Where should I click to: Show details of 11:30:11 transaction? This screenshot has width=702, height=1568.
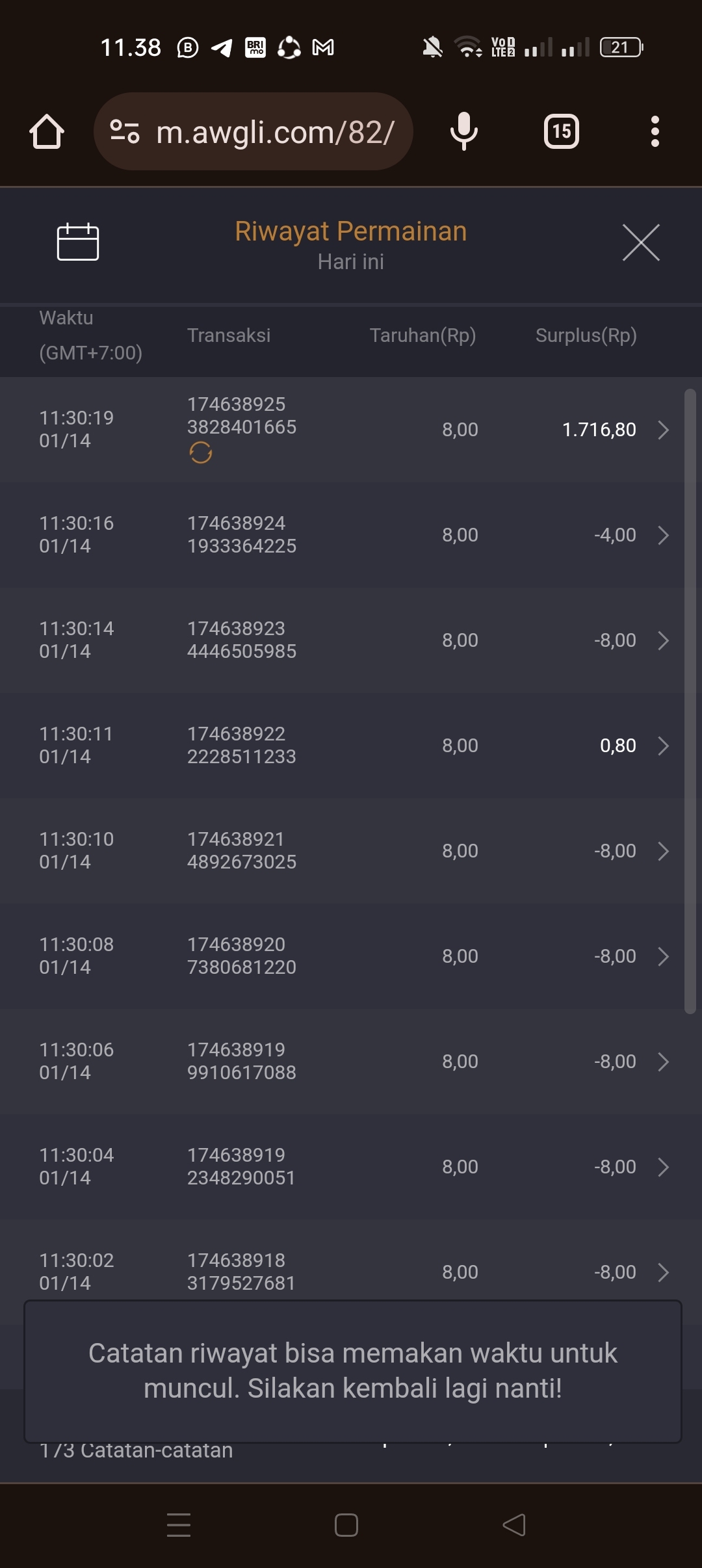663,746
